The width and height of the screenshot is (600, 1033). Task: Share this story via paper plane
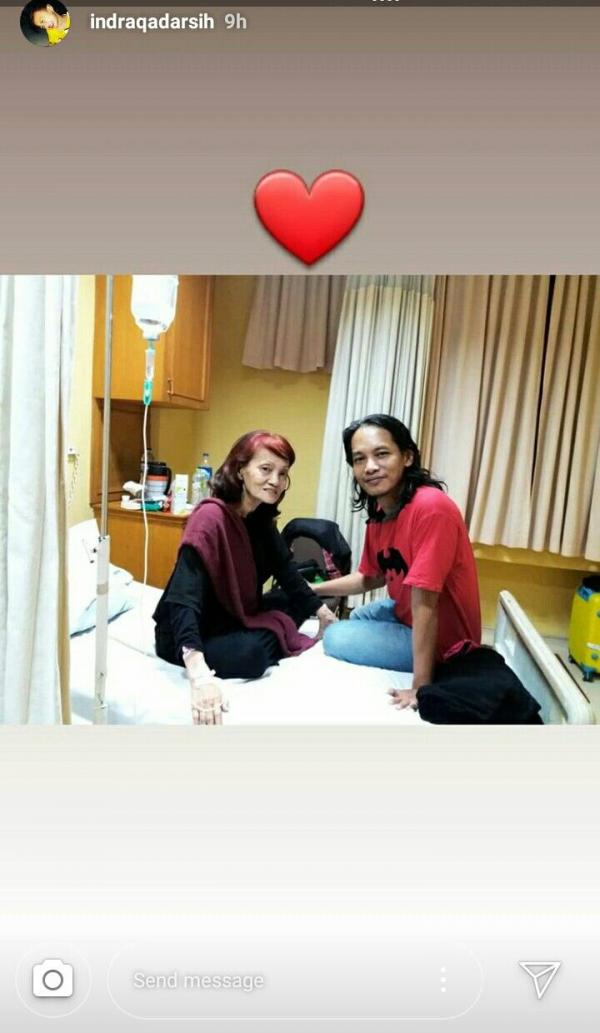click(540, 979)
